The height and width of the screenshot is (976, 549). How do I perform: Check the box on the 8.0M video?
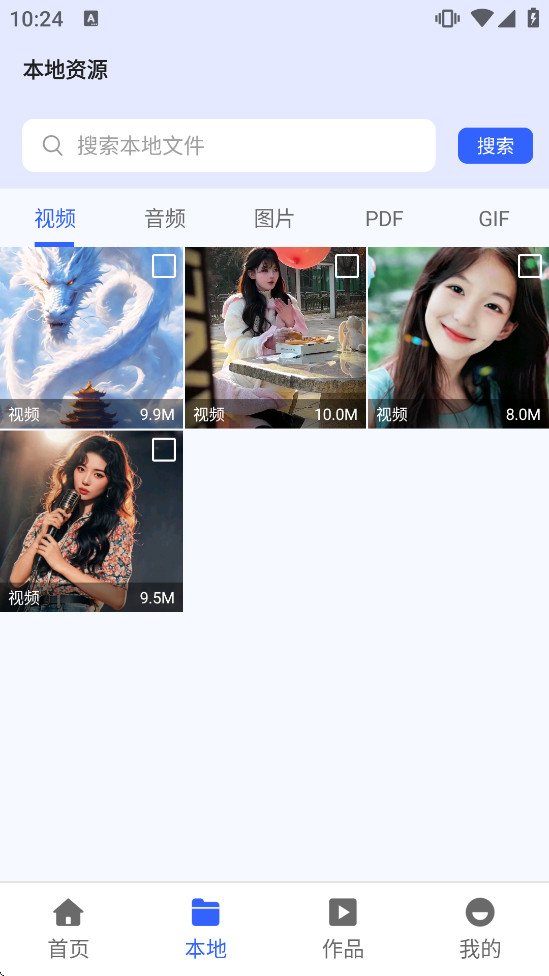tap(530, 266)
